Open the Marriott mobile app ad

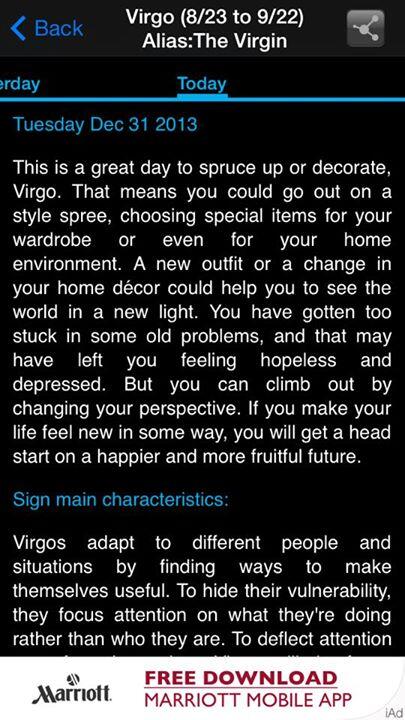point(202,688)
